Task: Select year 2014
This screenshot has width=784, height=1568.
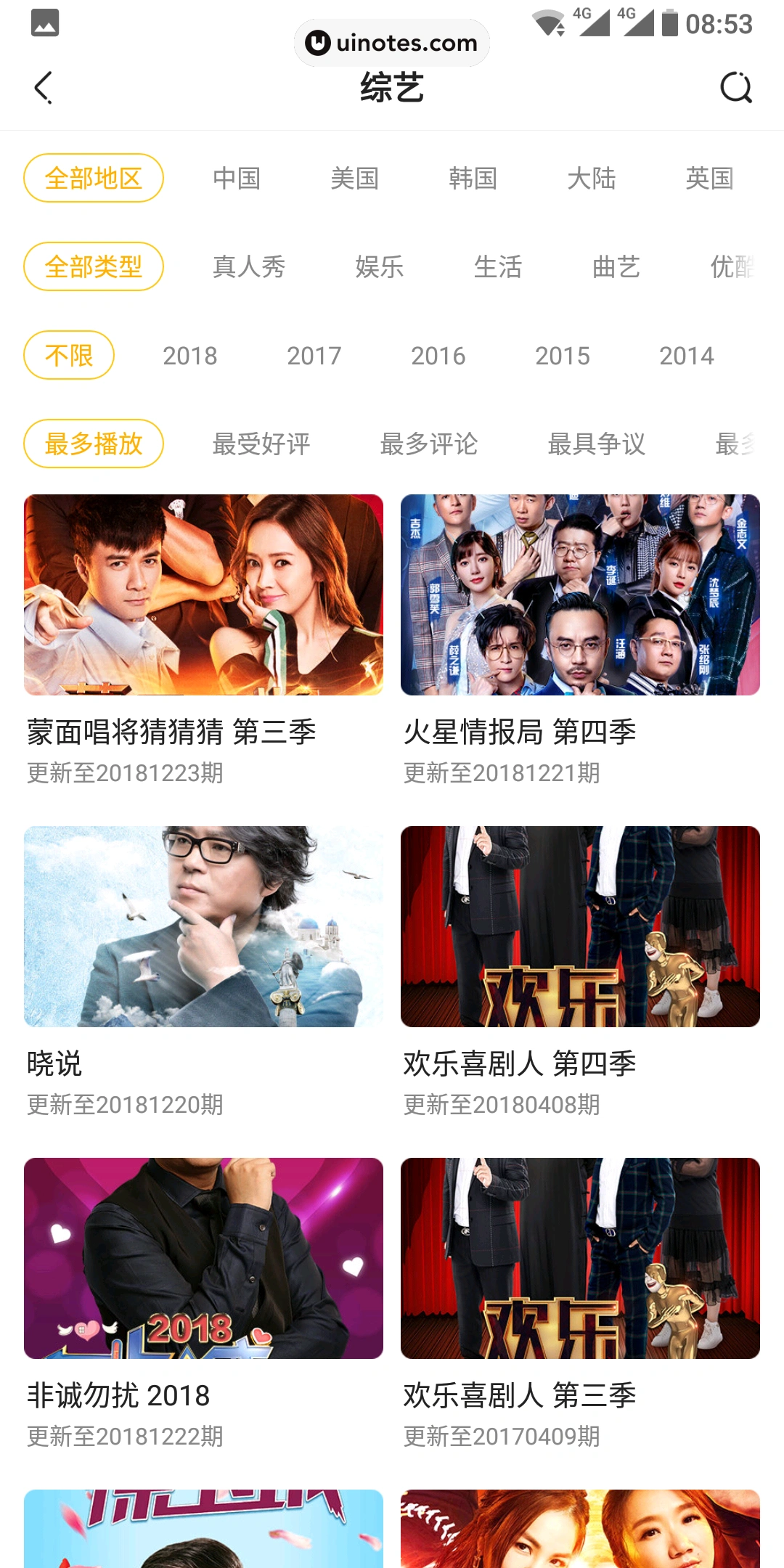Action: click(686, 356)
